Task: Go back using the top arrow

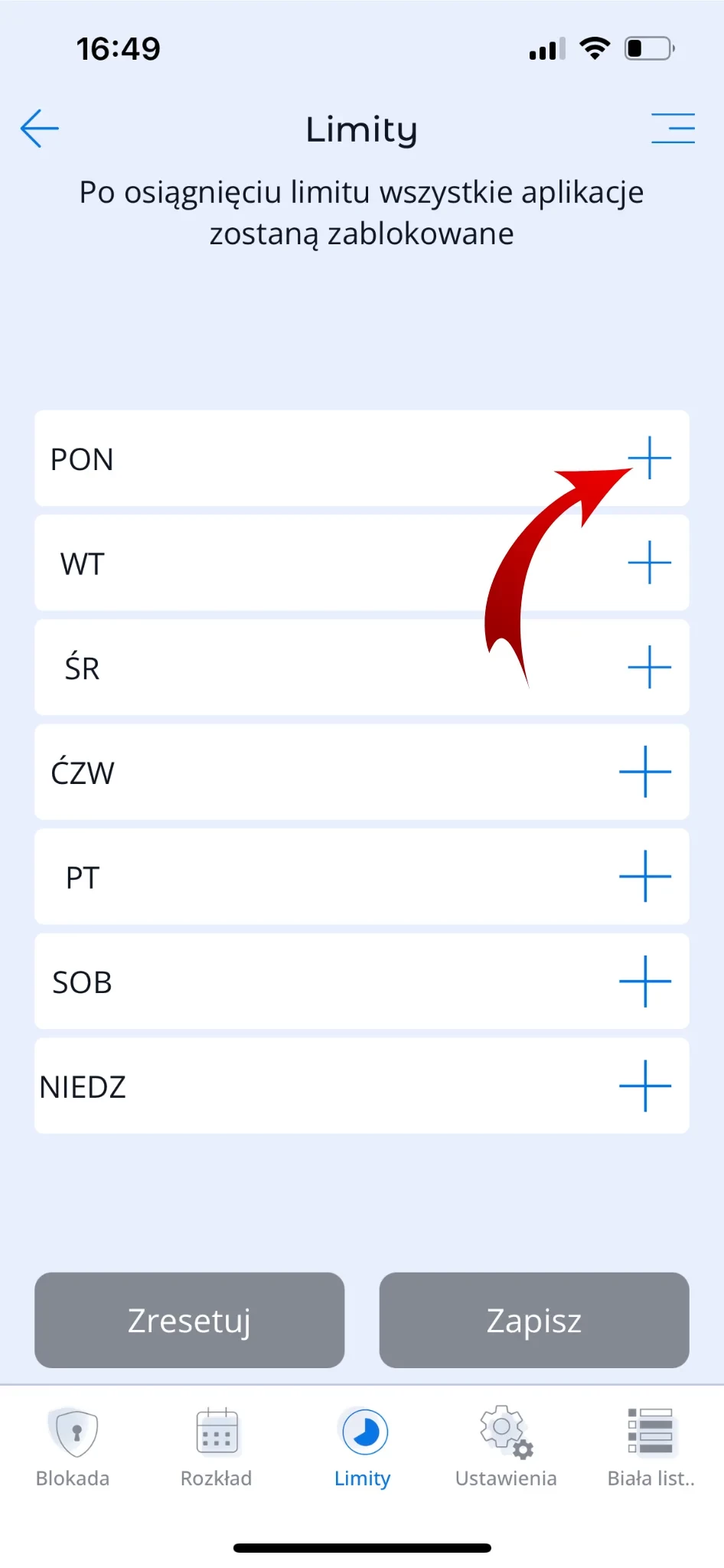Action: pyautogui.click(x=40, y=129)
